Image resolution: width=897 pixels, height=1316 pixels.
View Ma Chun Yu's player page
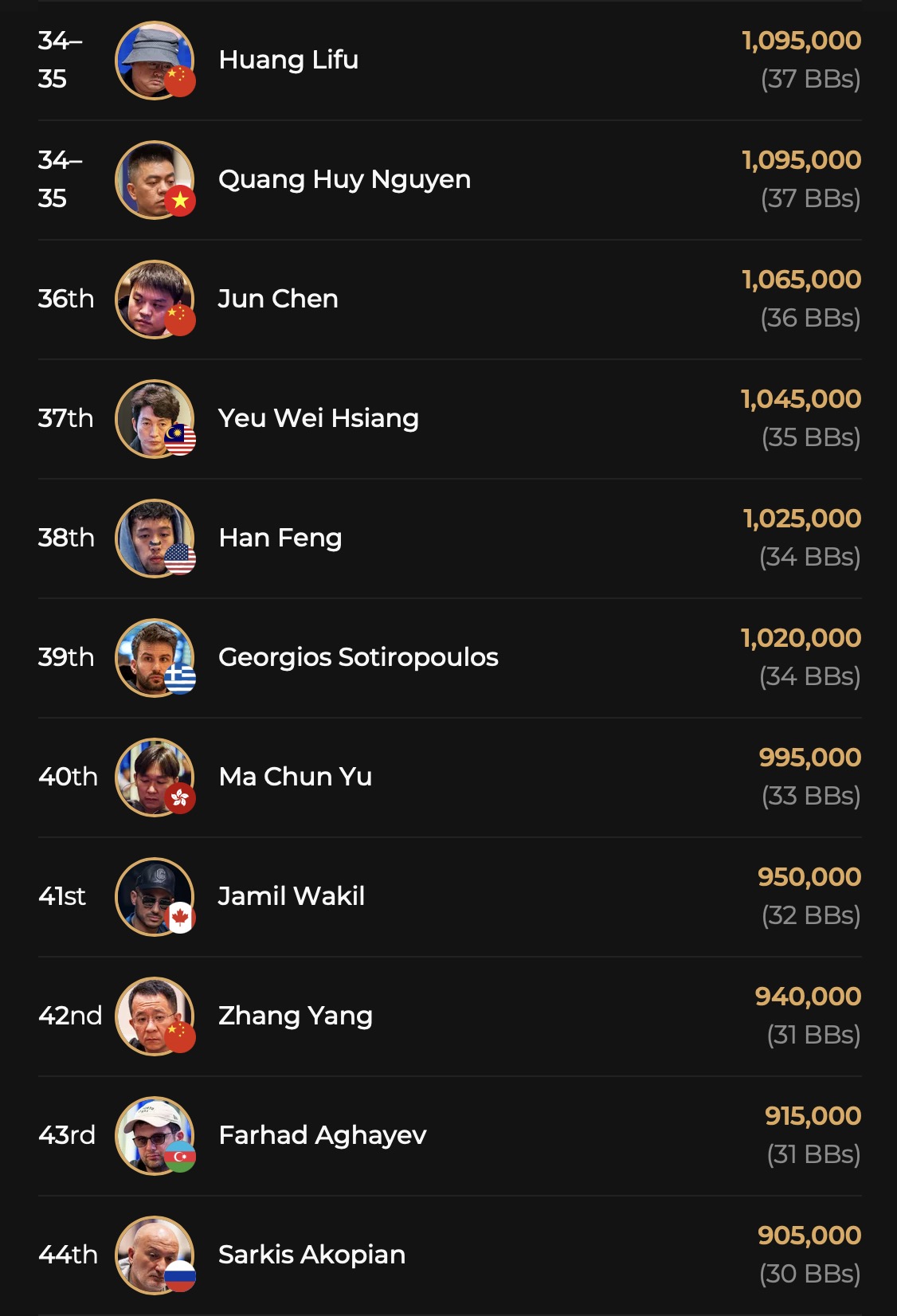coord(295,777)
